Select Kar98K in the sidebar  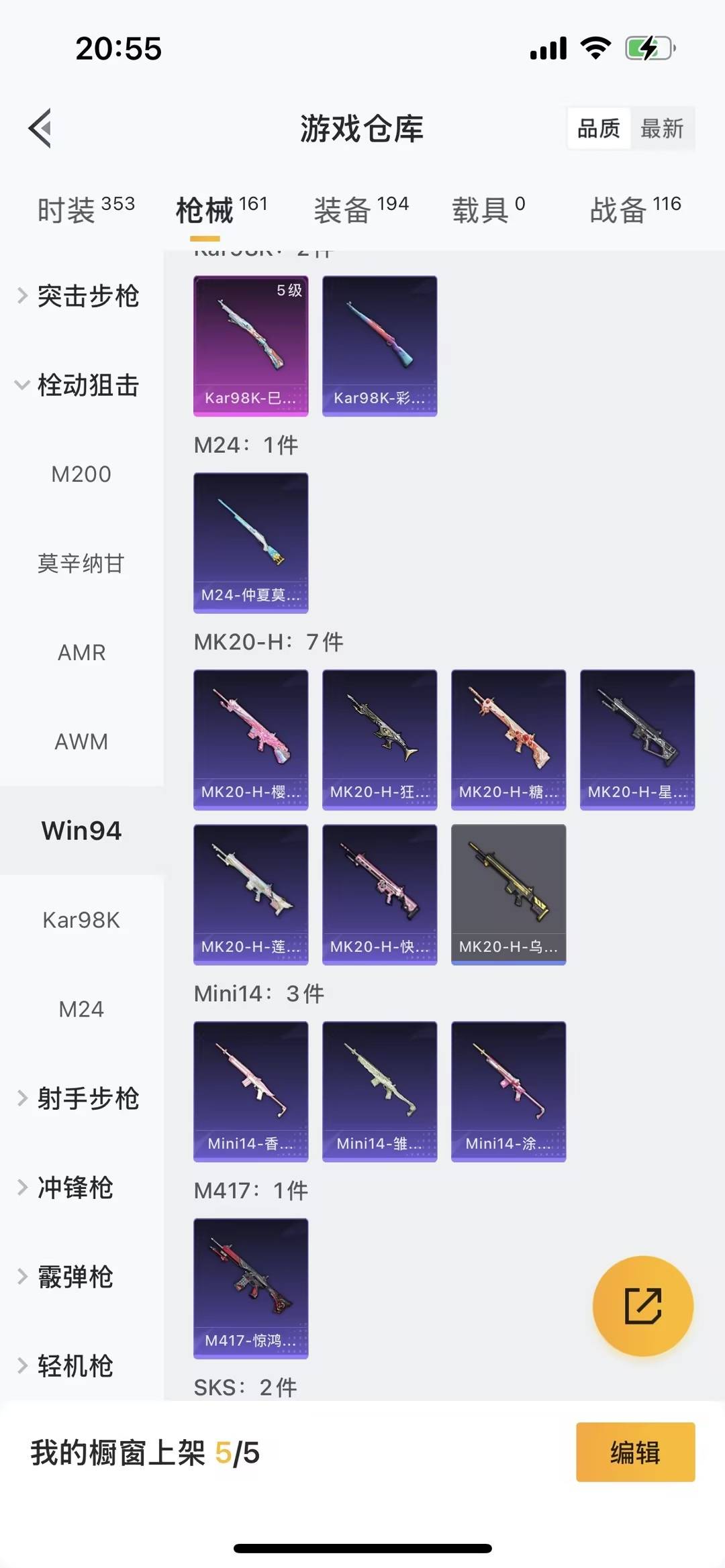tap(81, 920)
